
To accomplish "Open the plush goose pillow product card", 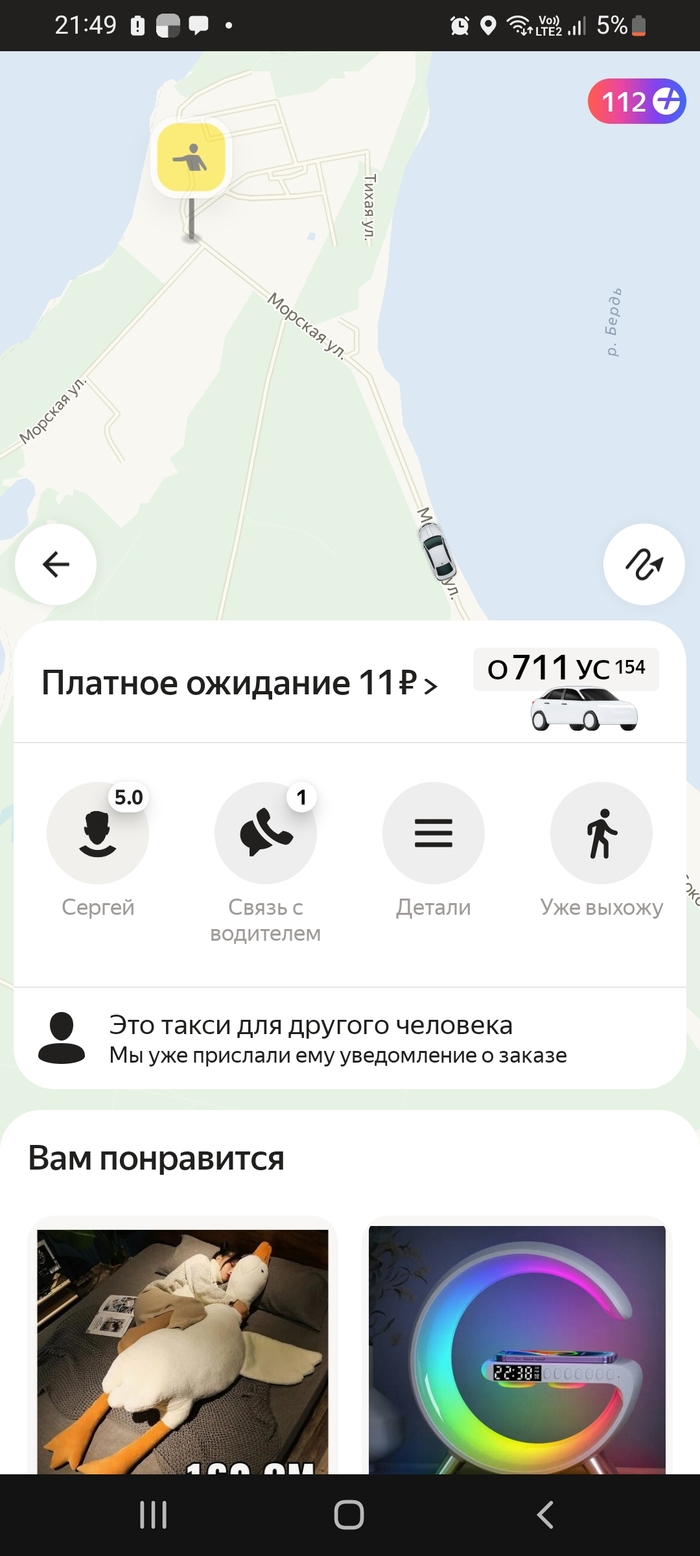I will (x=183, y=1350).
